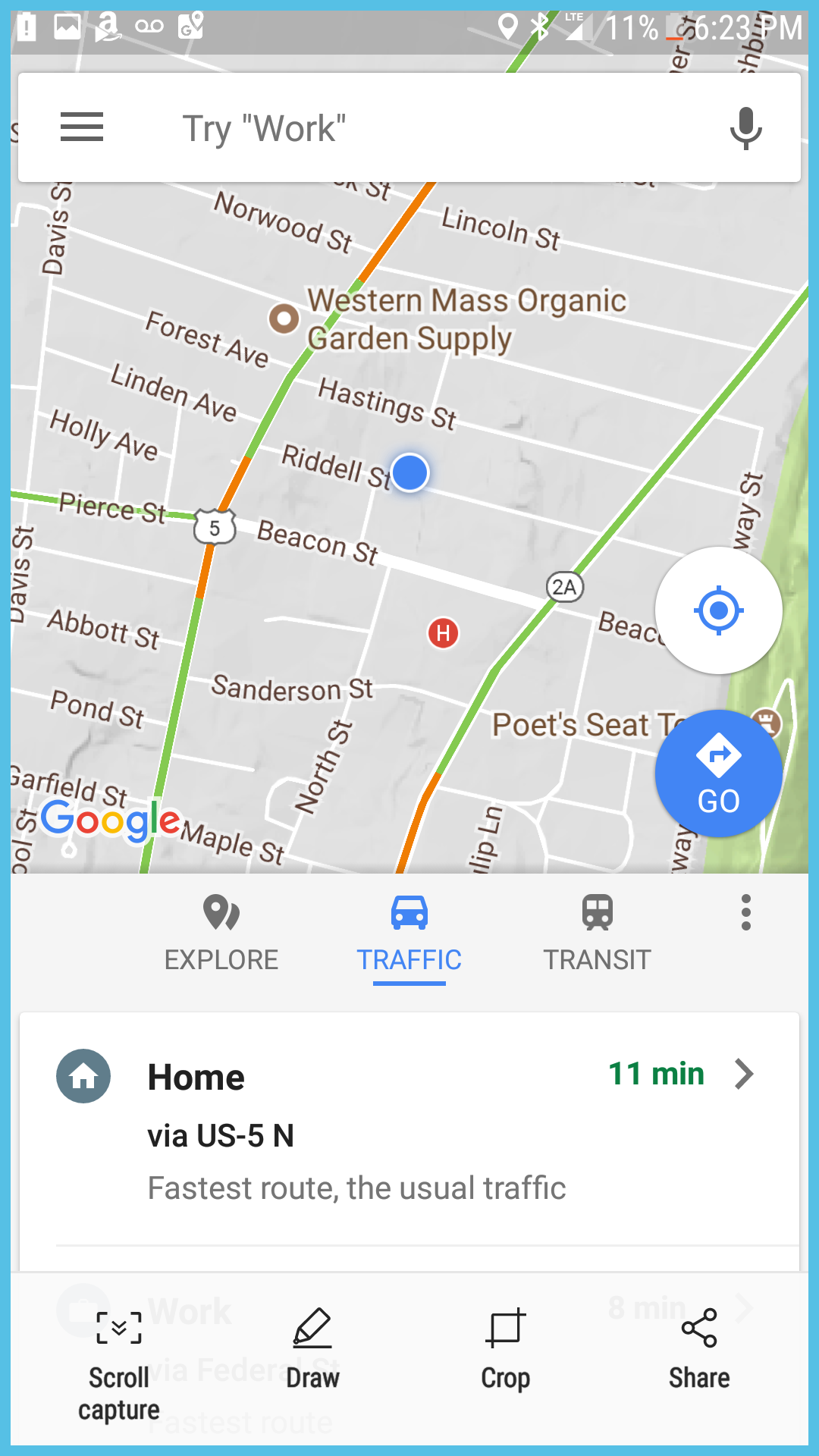Start voice search with the microphone
This screenshot has width=819, height=1456.
click(x=746, y=128)
